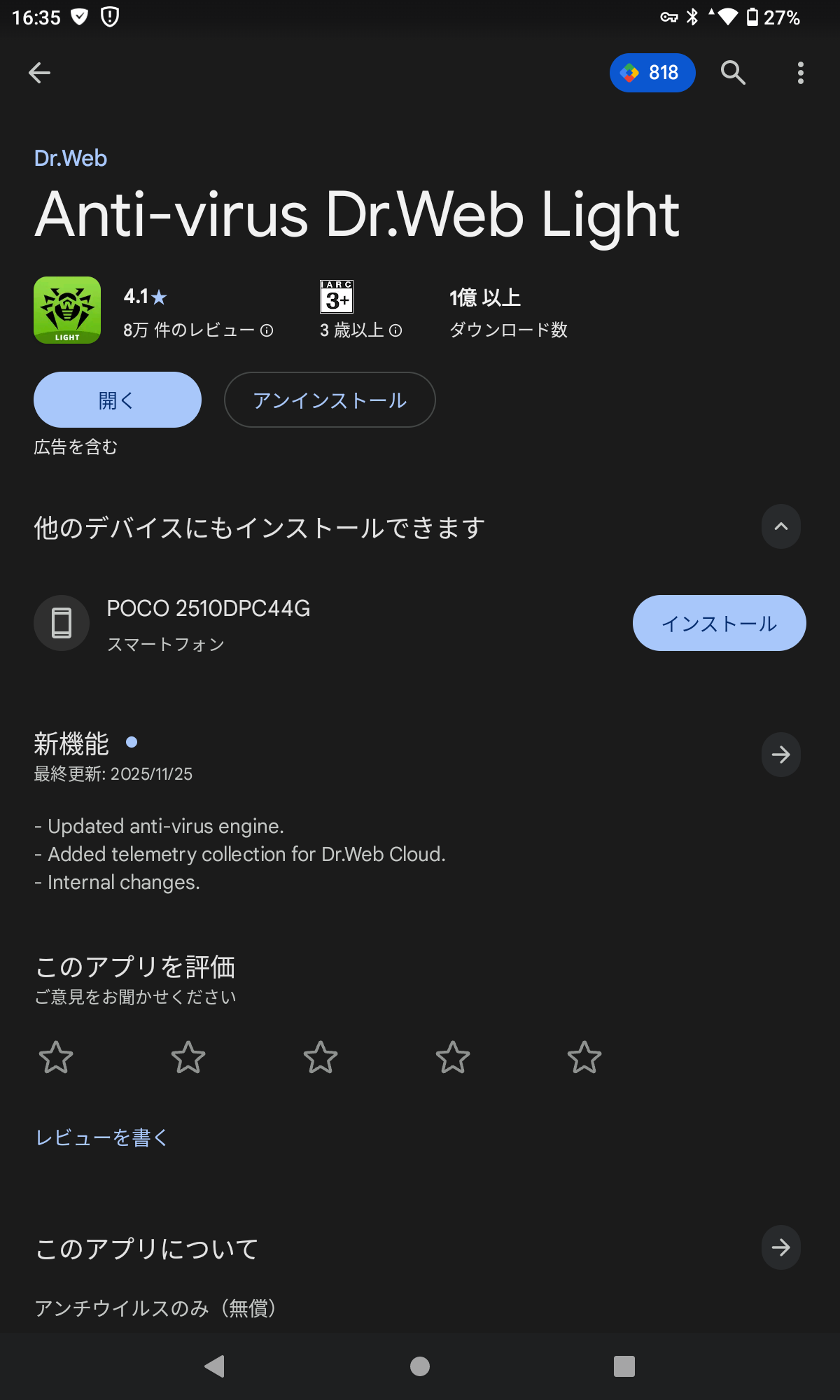Tap レビューを書く to write a review

coord(102,1137)
